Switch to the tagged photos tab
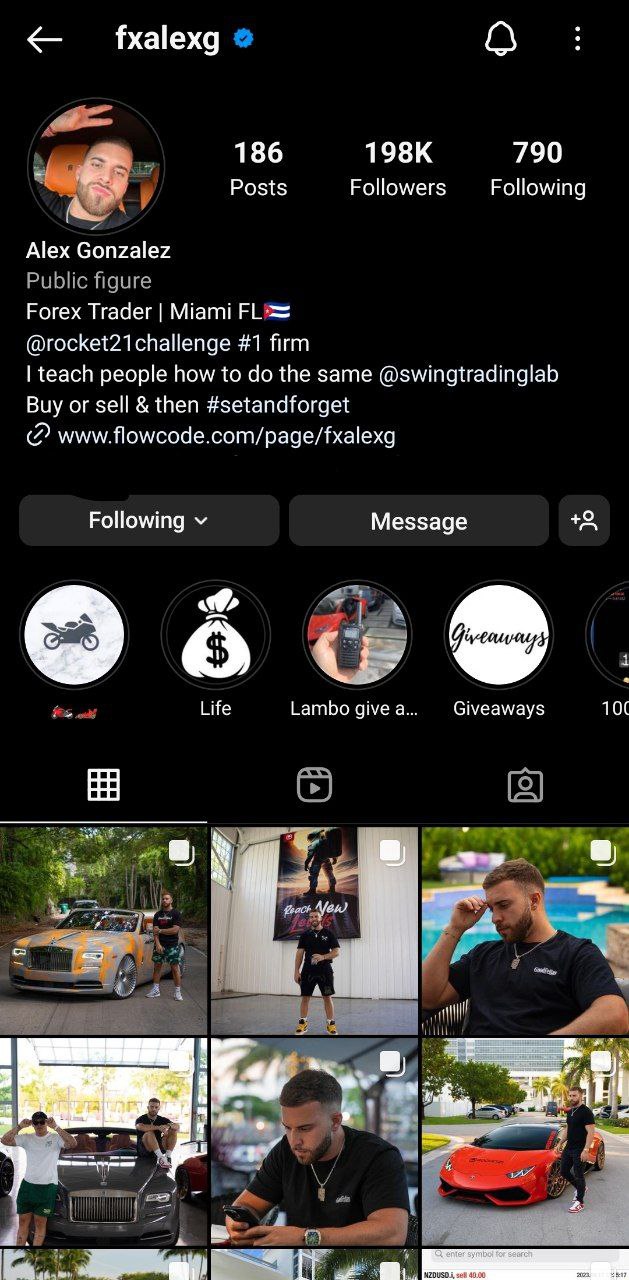The image size is (629, 1280). [x=524, y=785]
